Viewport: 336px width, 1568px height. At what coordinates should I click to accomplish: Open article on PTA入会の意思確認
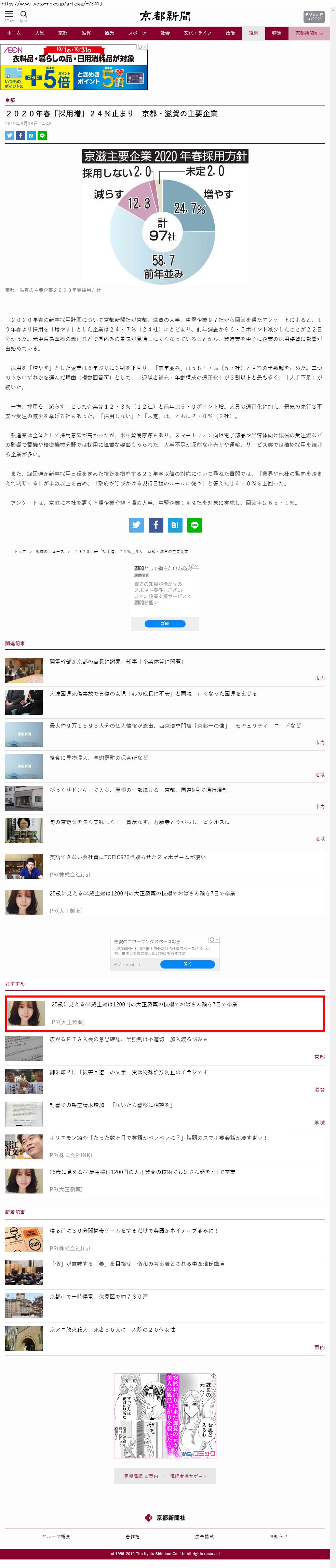(129, 1039)
